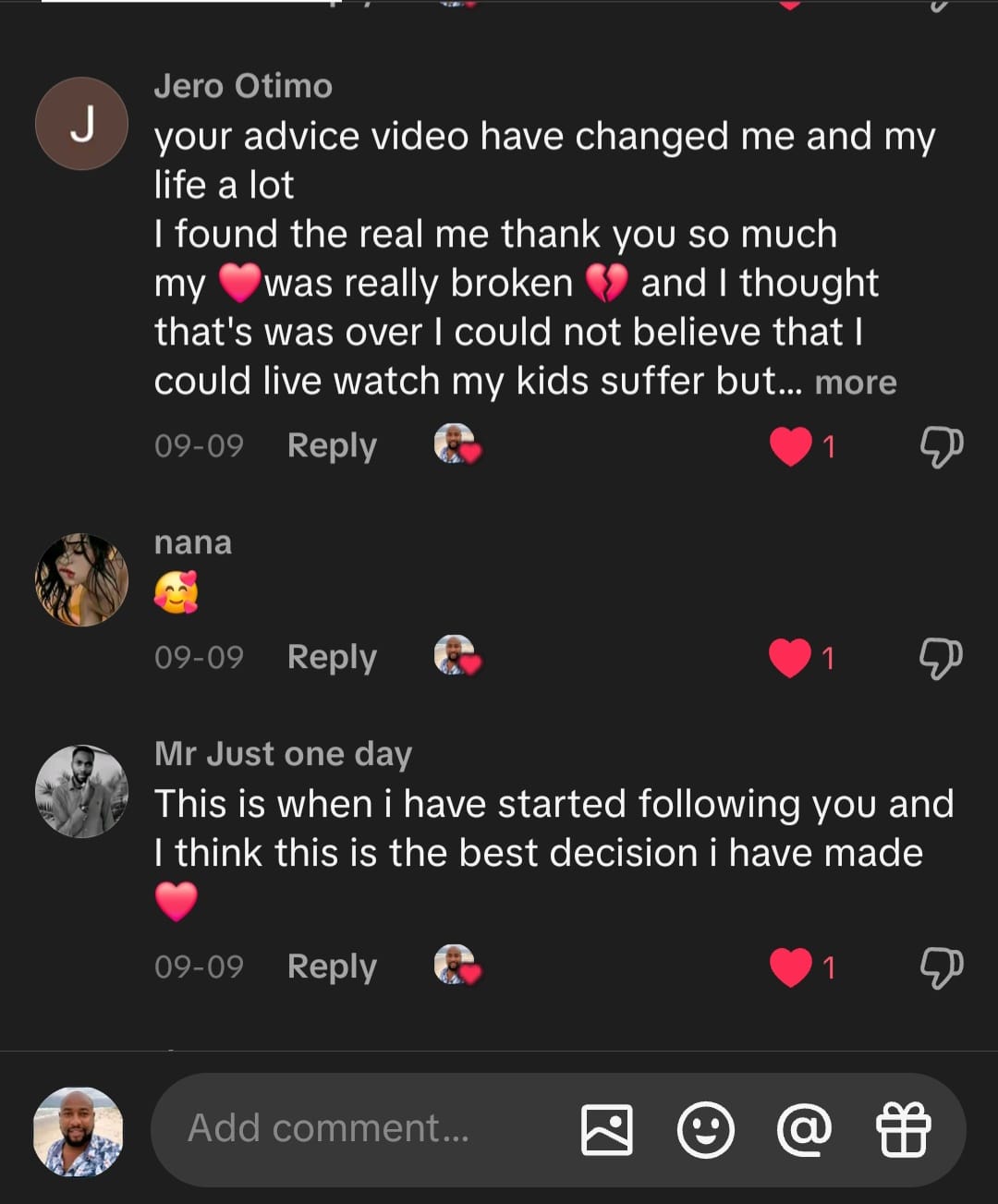
Task: Like Jero Otimo's comment
Action: tap(791, 447)
